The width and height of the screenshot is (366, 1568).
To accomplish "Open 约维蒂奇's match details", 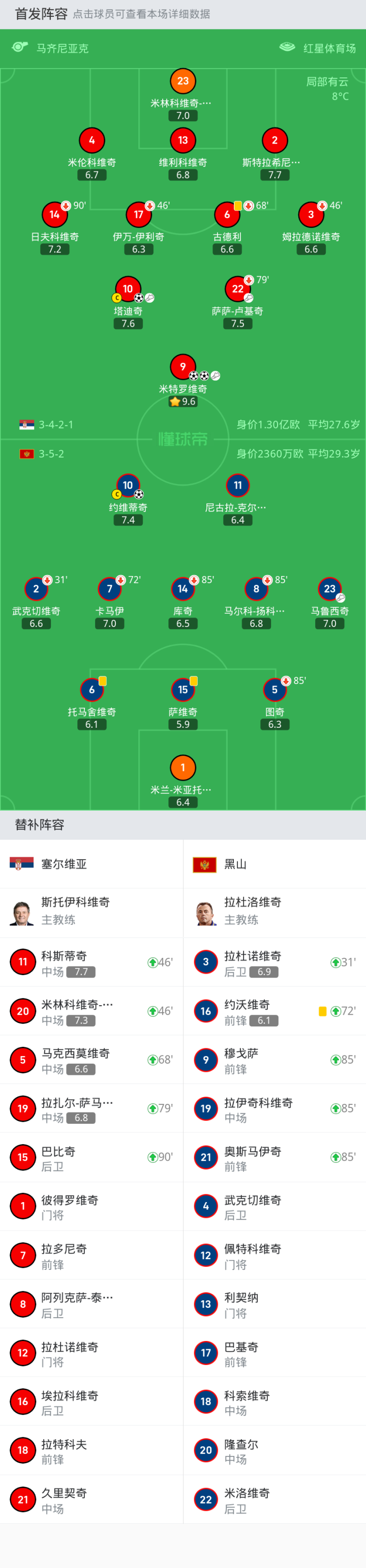I will 128,486.
